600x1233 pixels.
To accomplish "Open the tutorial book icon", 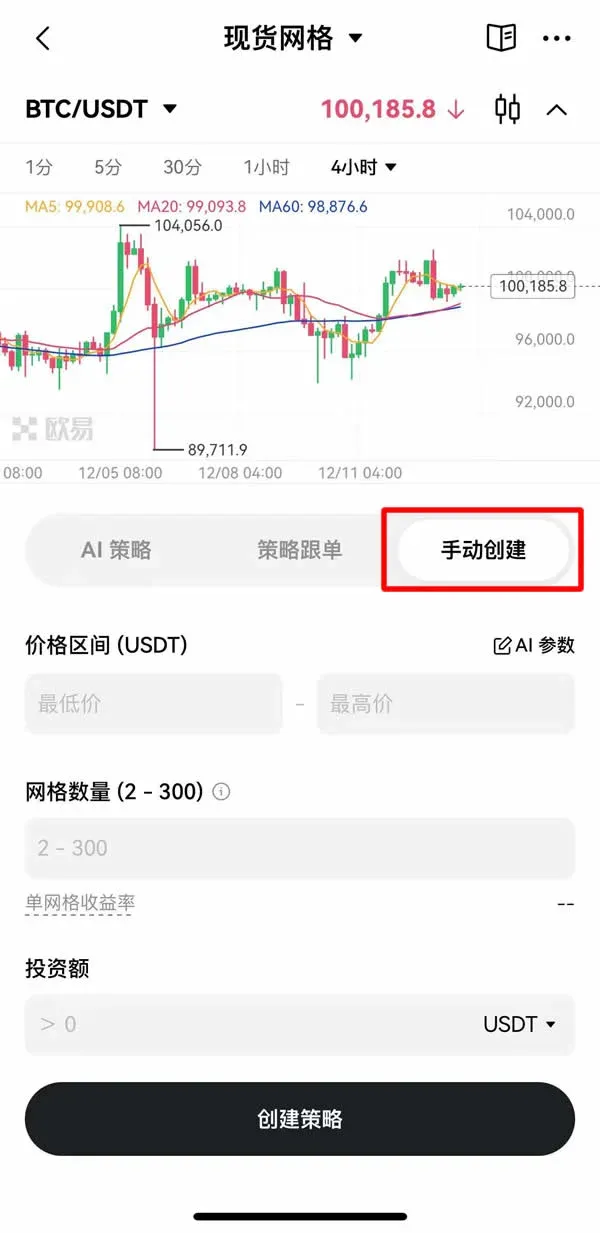I will (501, 39).
